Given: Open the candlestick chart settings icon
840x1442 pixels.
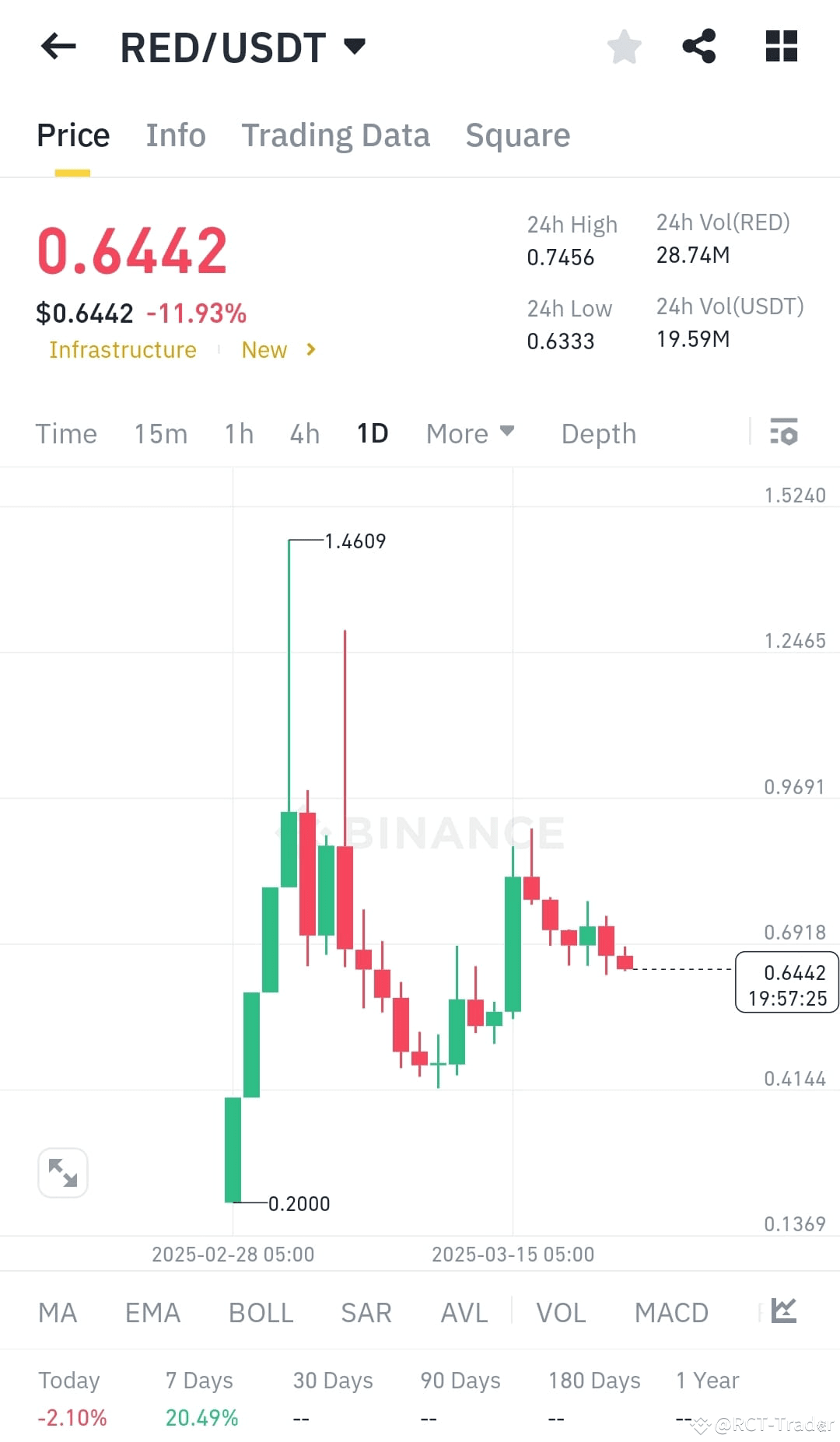Looking at the screenshot, I should [785, 433].
